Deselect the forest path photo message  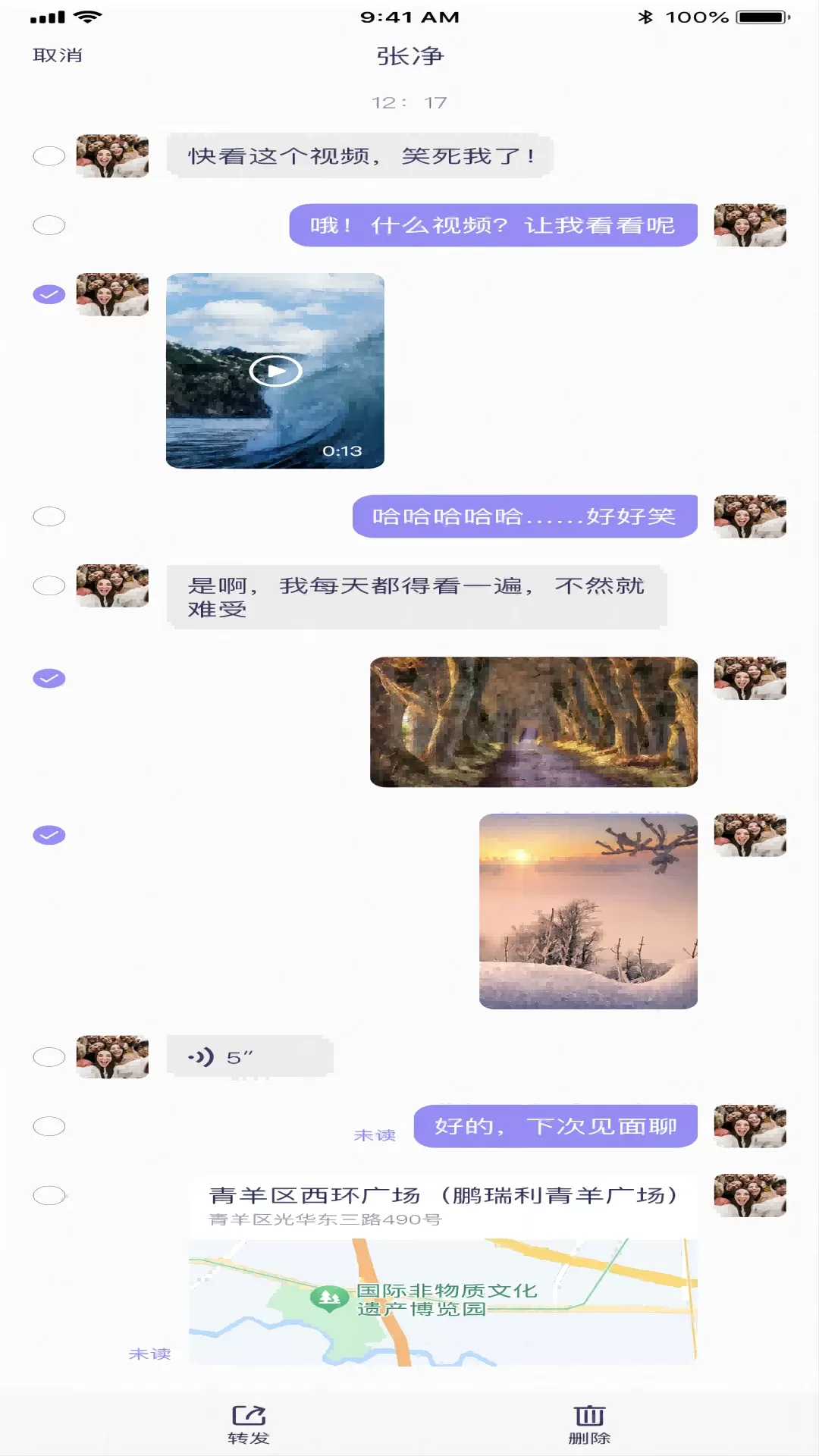click(49, 678)
